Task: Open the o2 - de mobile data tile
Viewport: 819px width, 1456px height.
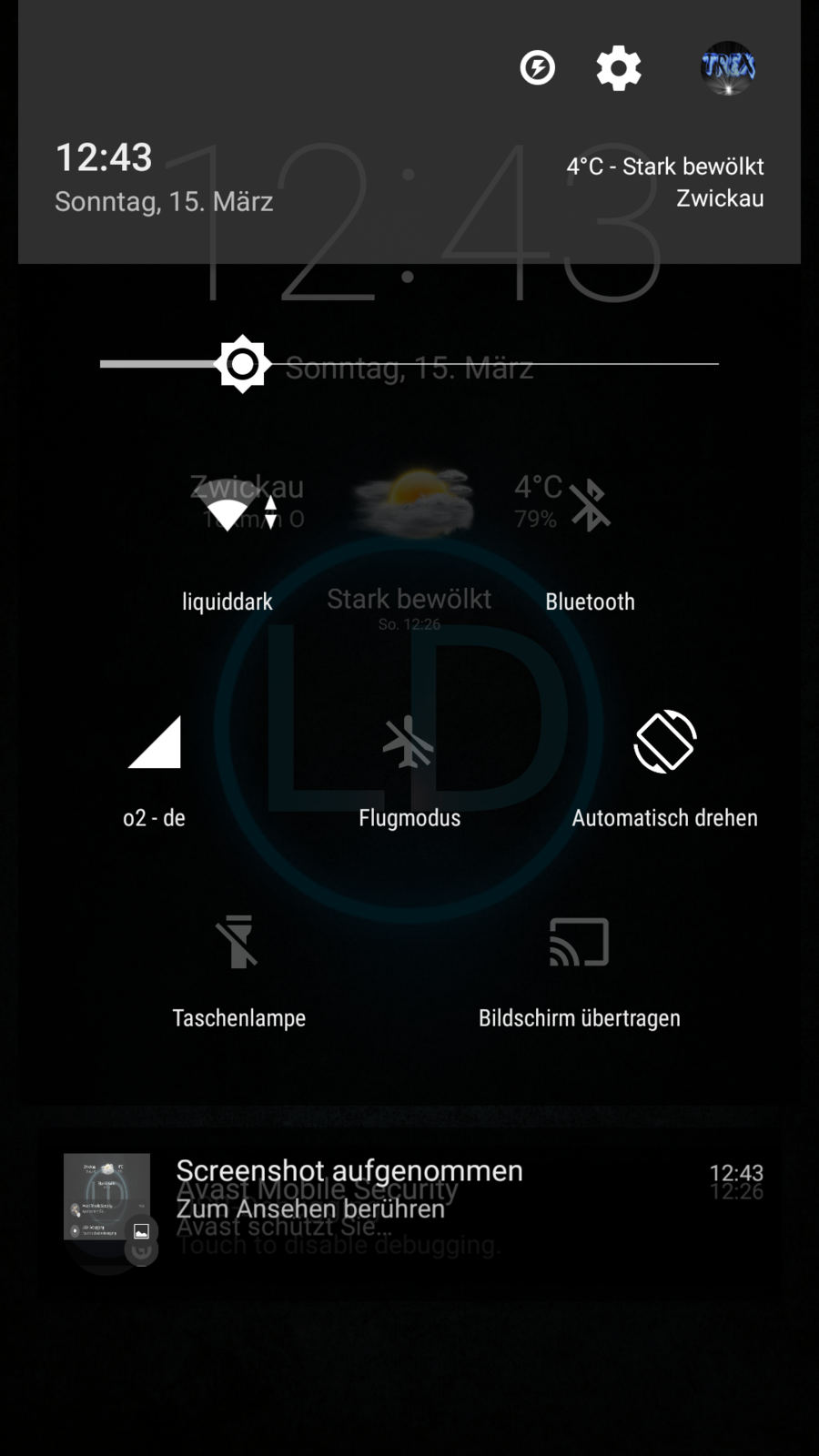Action: [154, 743]
